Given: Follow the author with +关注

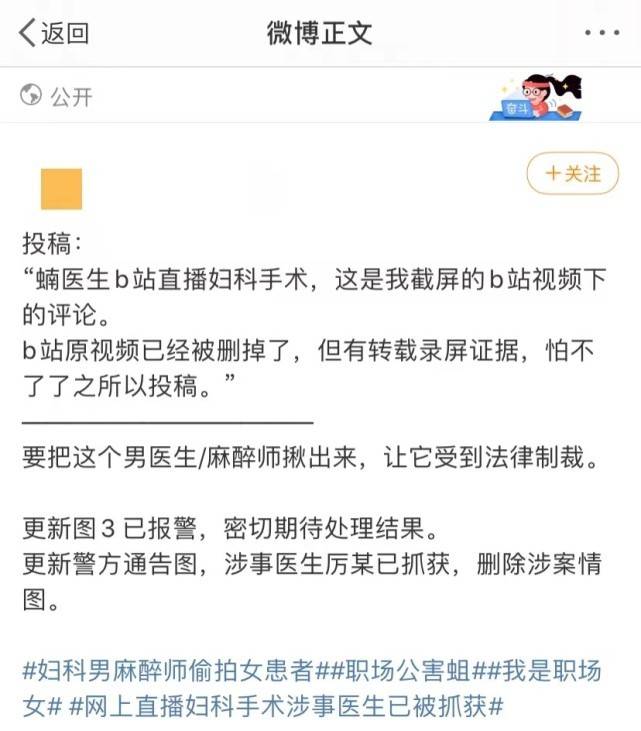Looking at the screenshot, I should click(x=572, y=174).
